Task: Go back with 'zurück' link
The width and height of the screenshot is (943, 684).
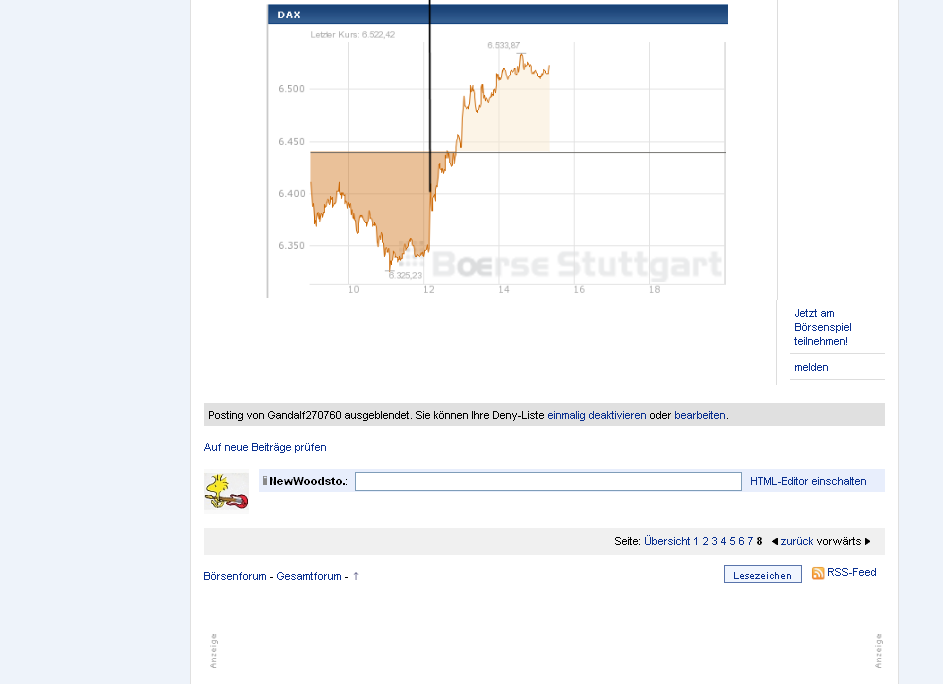Action: coord(797,541)
